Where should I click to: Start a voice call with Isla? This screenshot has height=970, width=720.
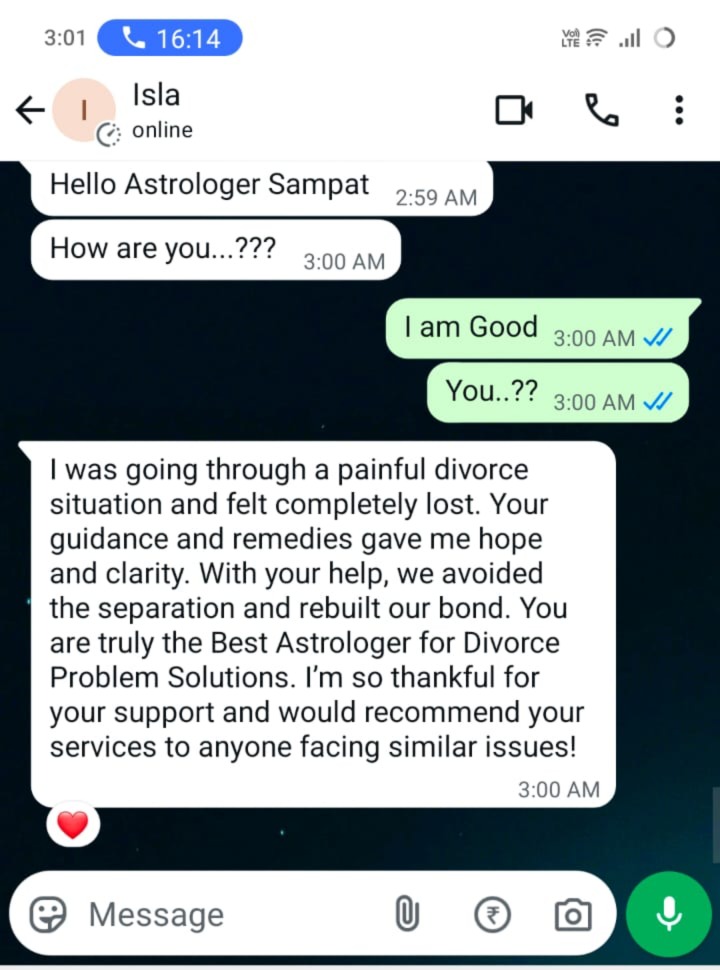(x=601, y=110)
